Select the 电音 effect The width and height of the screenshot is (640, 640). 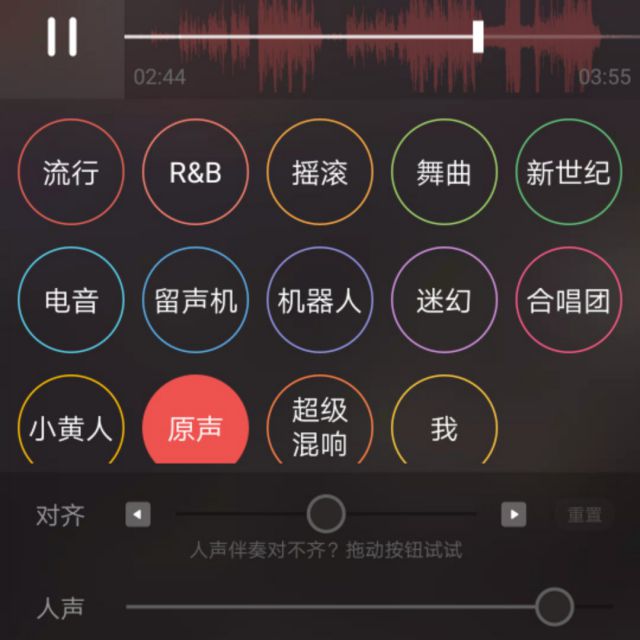point(71,300)
